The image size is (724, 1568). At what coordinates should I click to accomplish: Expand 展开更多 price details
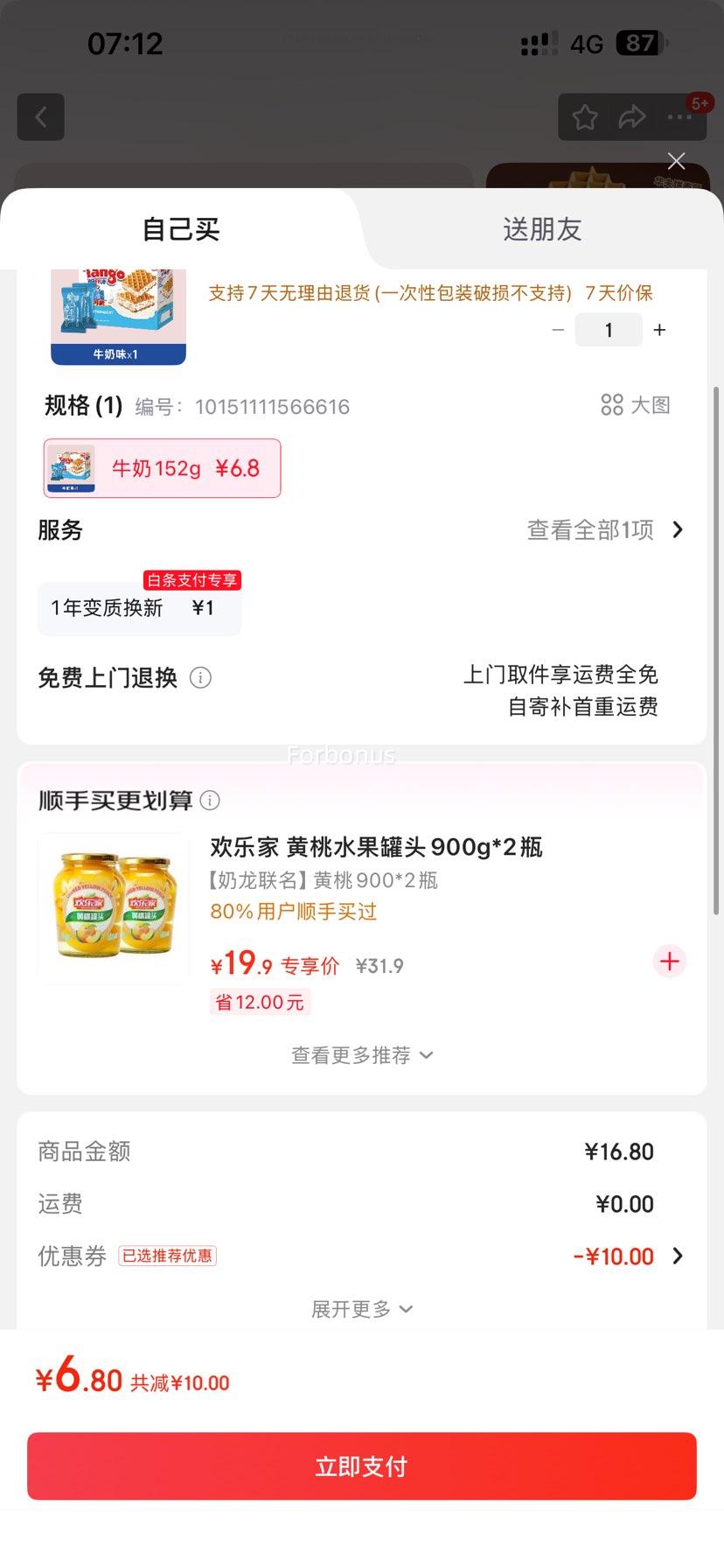tap(361, 1308)
